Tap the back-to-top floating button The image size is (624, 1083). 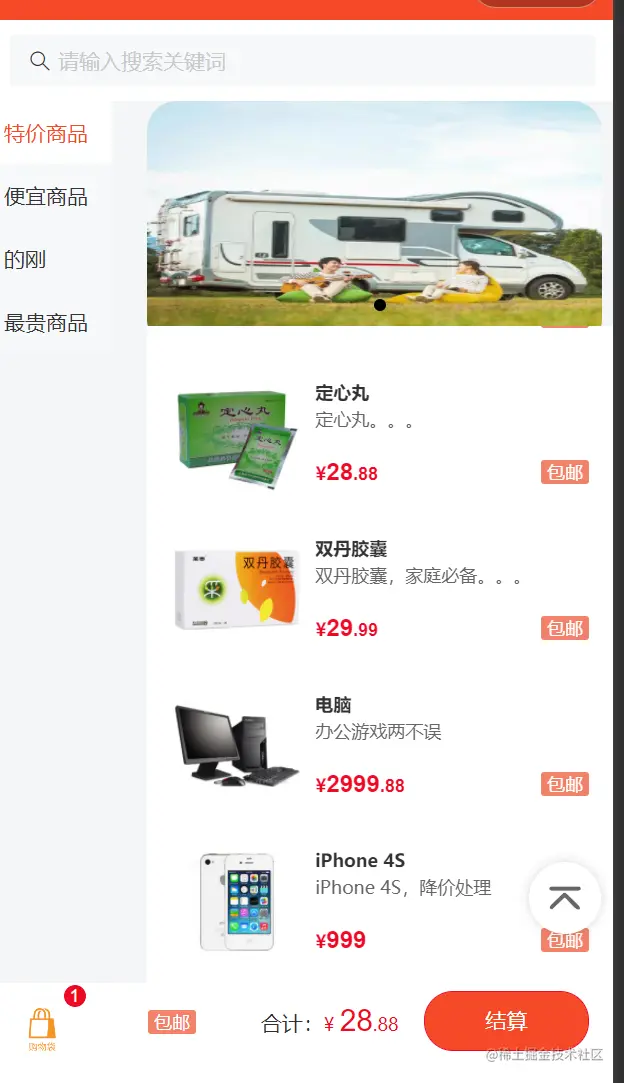pyautogui.click(x=565, y=898)
